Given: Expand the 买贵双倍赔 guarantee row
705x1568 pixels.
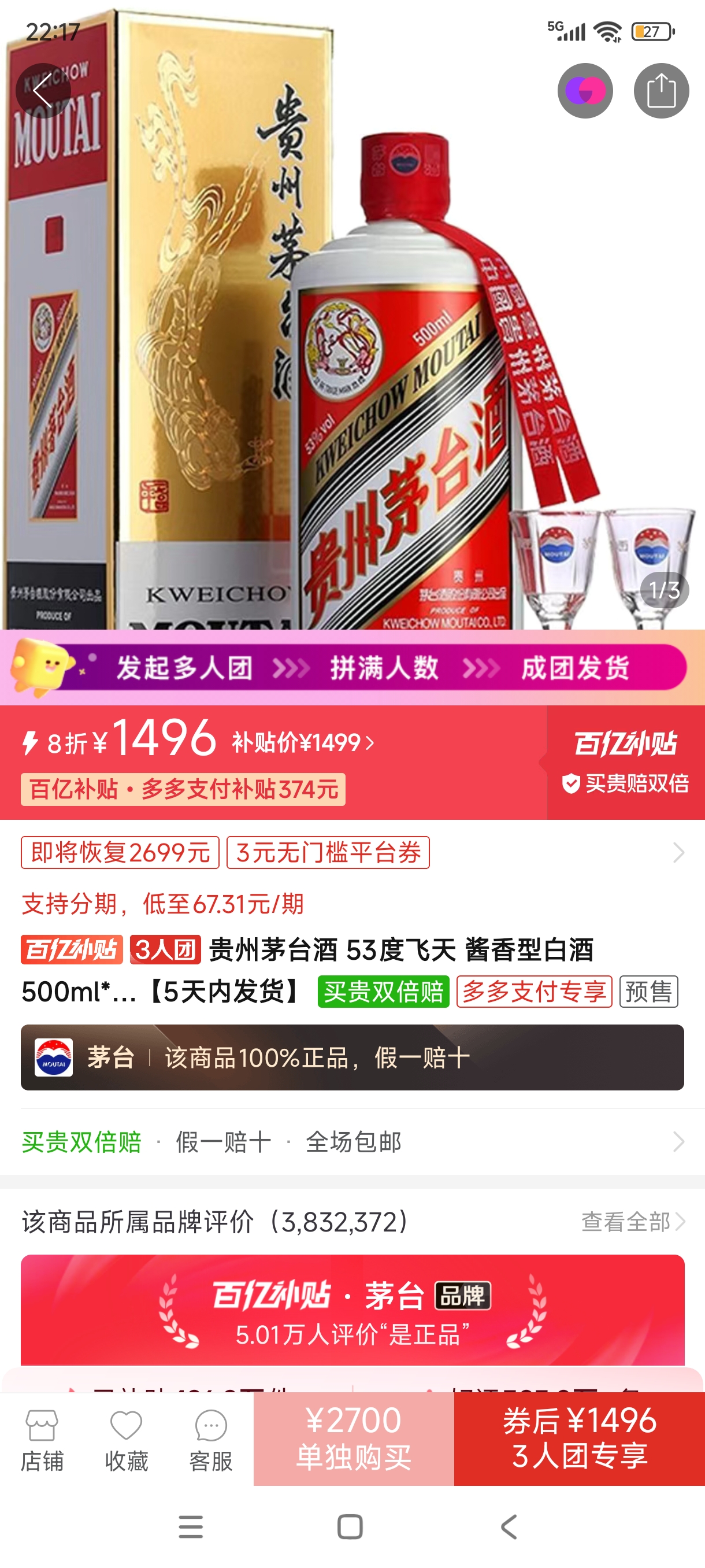Looking at the screenshot, I should pyautogui.click(x=680, y=1142).
